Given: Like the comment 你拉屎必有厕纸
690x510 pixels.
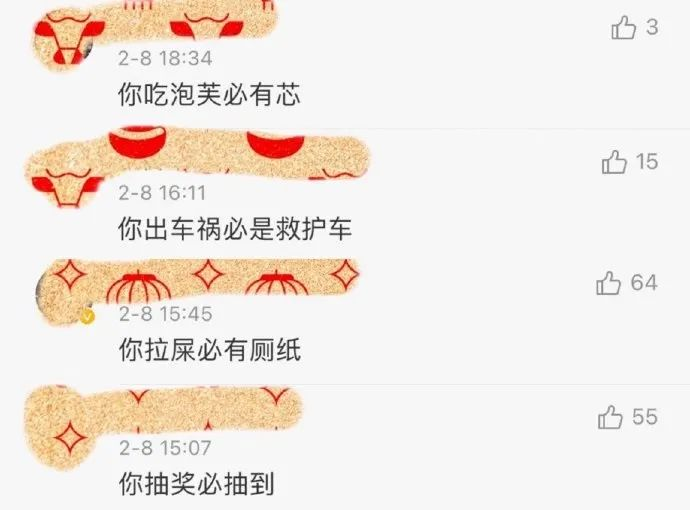Looking at the screenshot, I should coord(609,284).
